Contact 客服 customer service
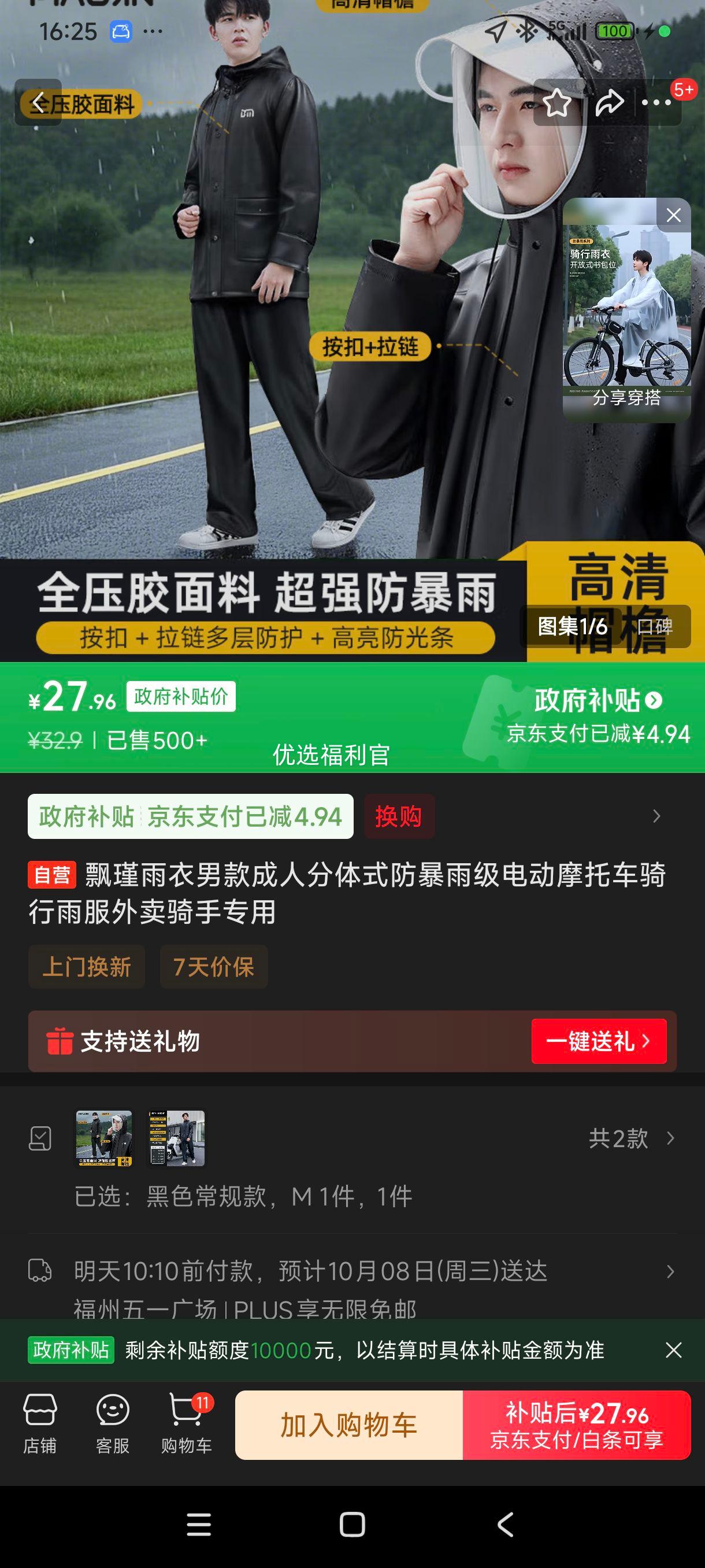Image resolution: width=705 pixels, height=1568 pixels. (x=113, y=1425)
